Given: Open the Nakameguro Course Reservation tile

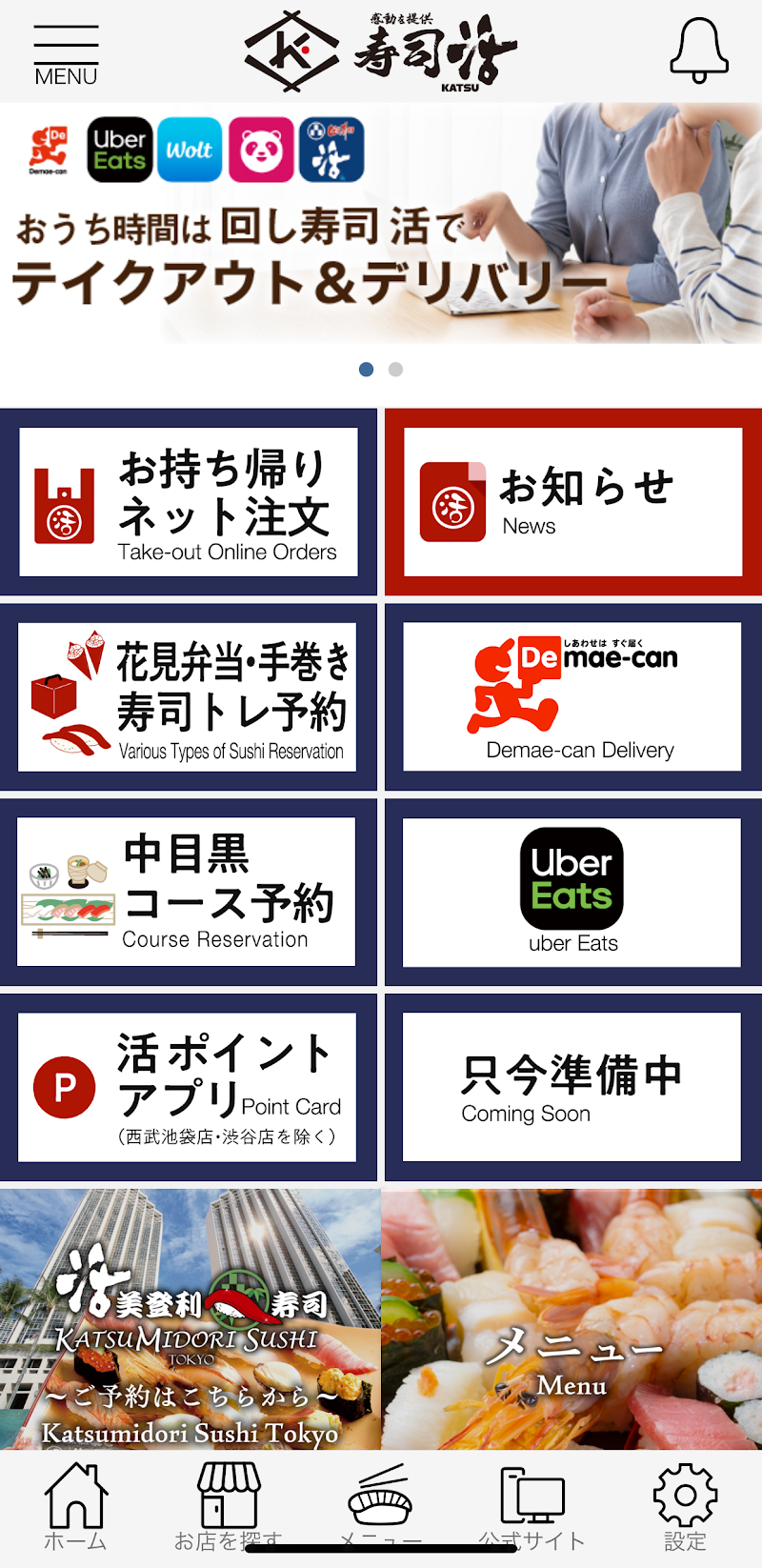Looking at the screenshot, I should point(187,892).
